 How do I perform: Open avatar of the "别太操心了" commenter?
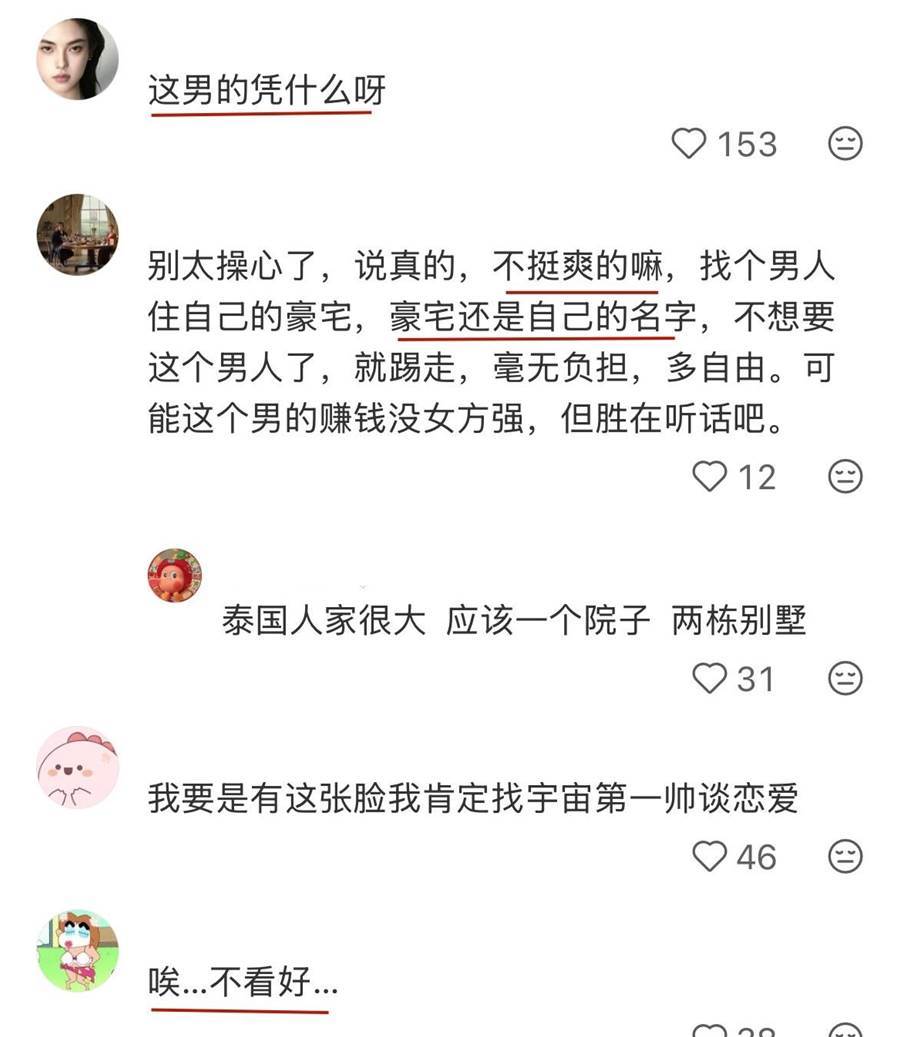[x=77, y=235]
